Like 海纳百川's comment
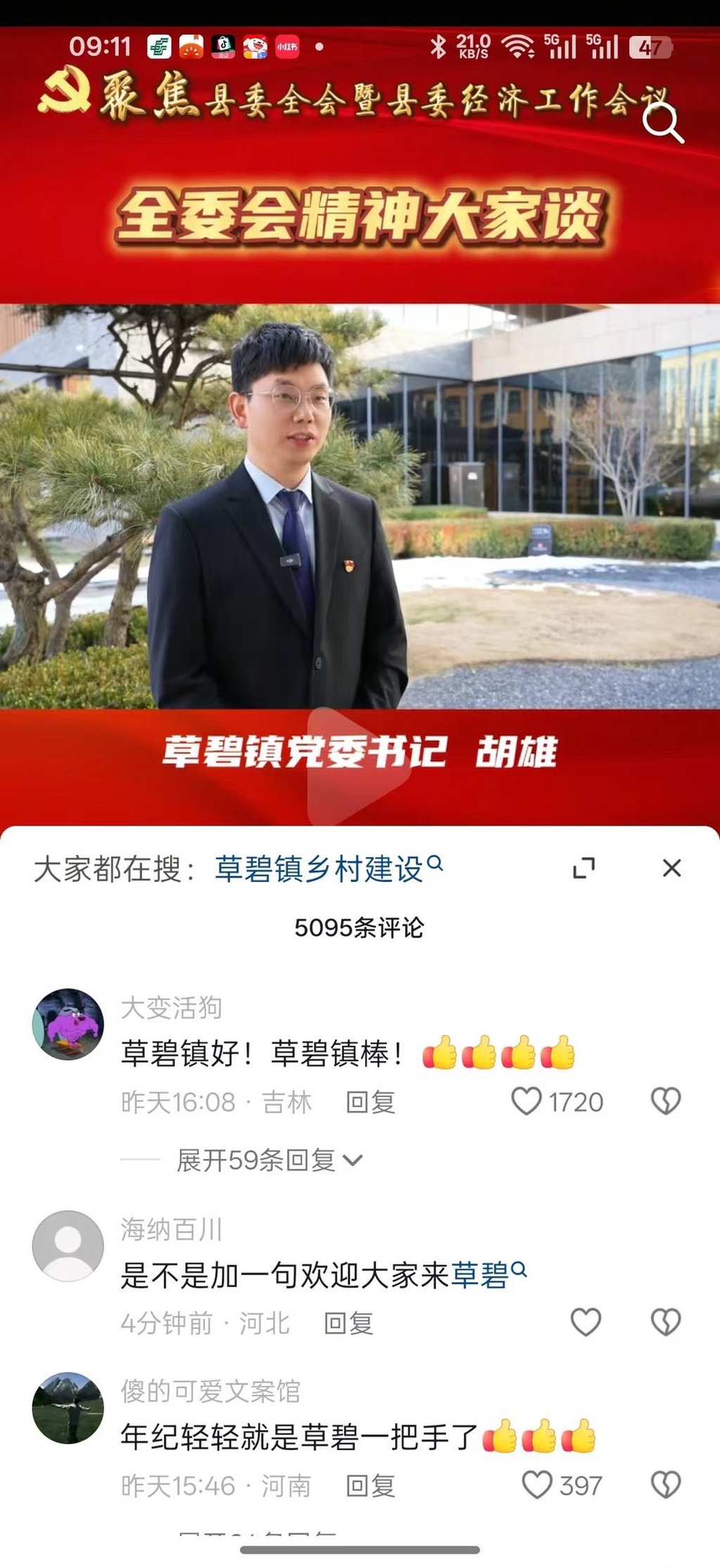The image size is (720, 1568). (585, 1323)
